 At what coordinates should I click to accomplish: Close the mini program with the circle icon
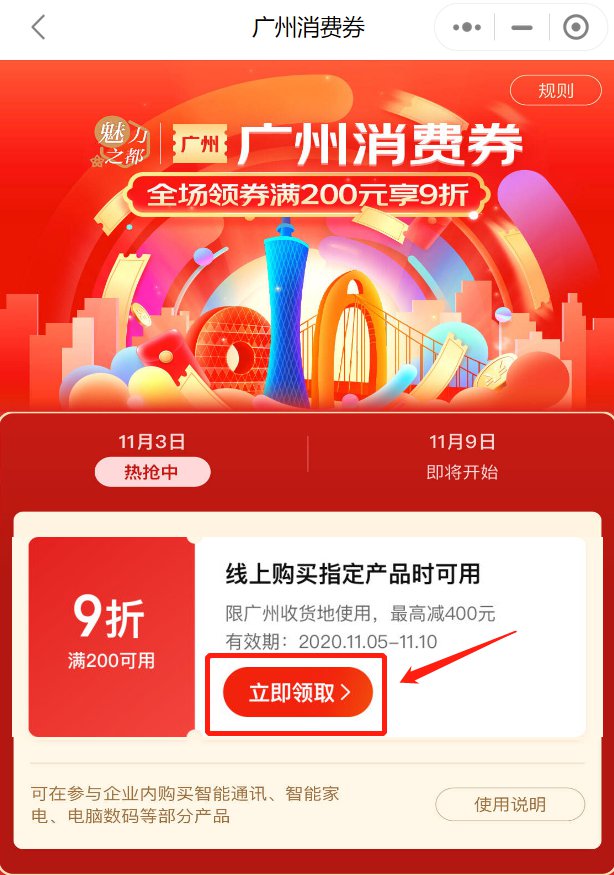pos(576,28)
